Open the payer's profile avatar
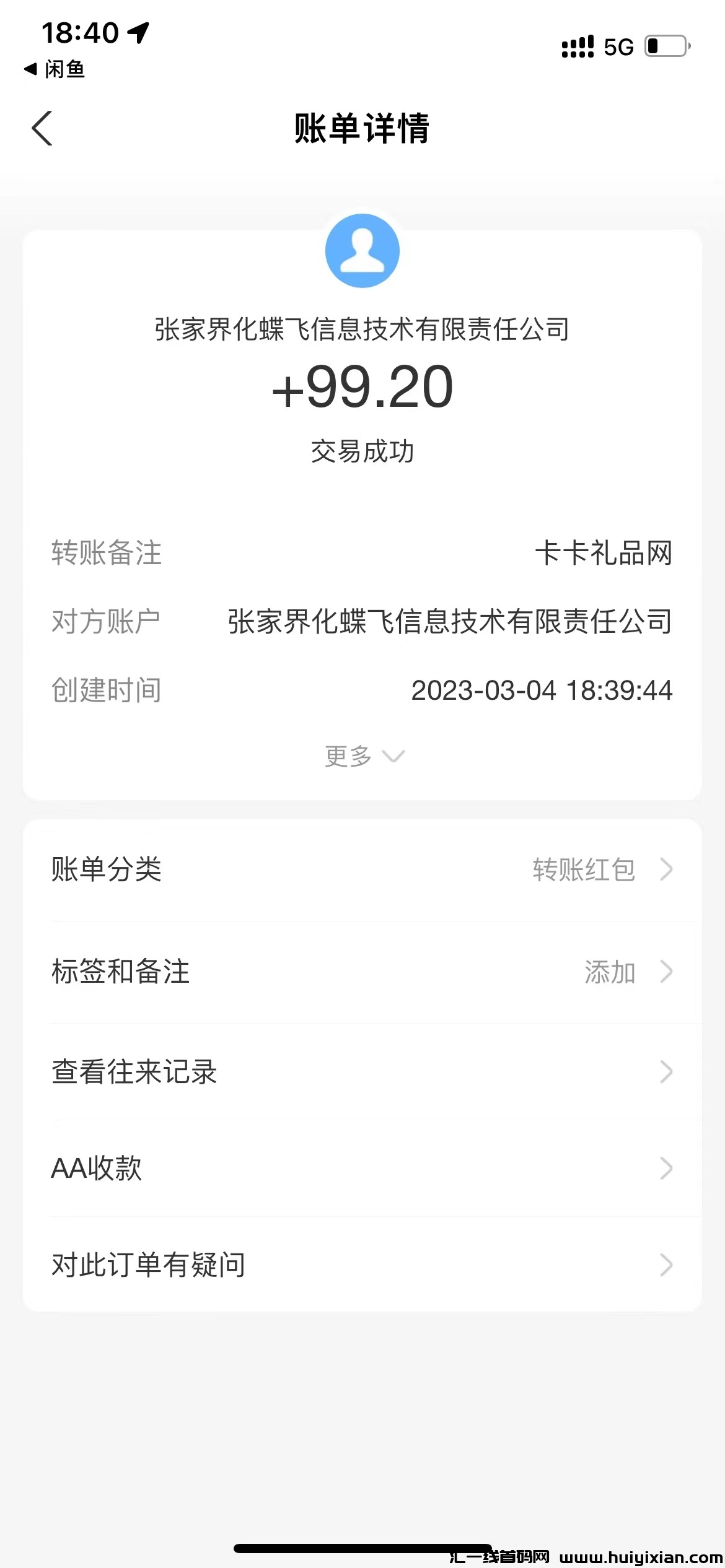Viewport: 725px width, 1568px height. click(362, 251)
